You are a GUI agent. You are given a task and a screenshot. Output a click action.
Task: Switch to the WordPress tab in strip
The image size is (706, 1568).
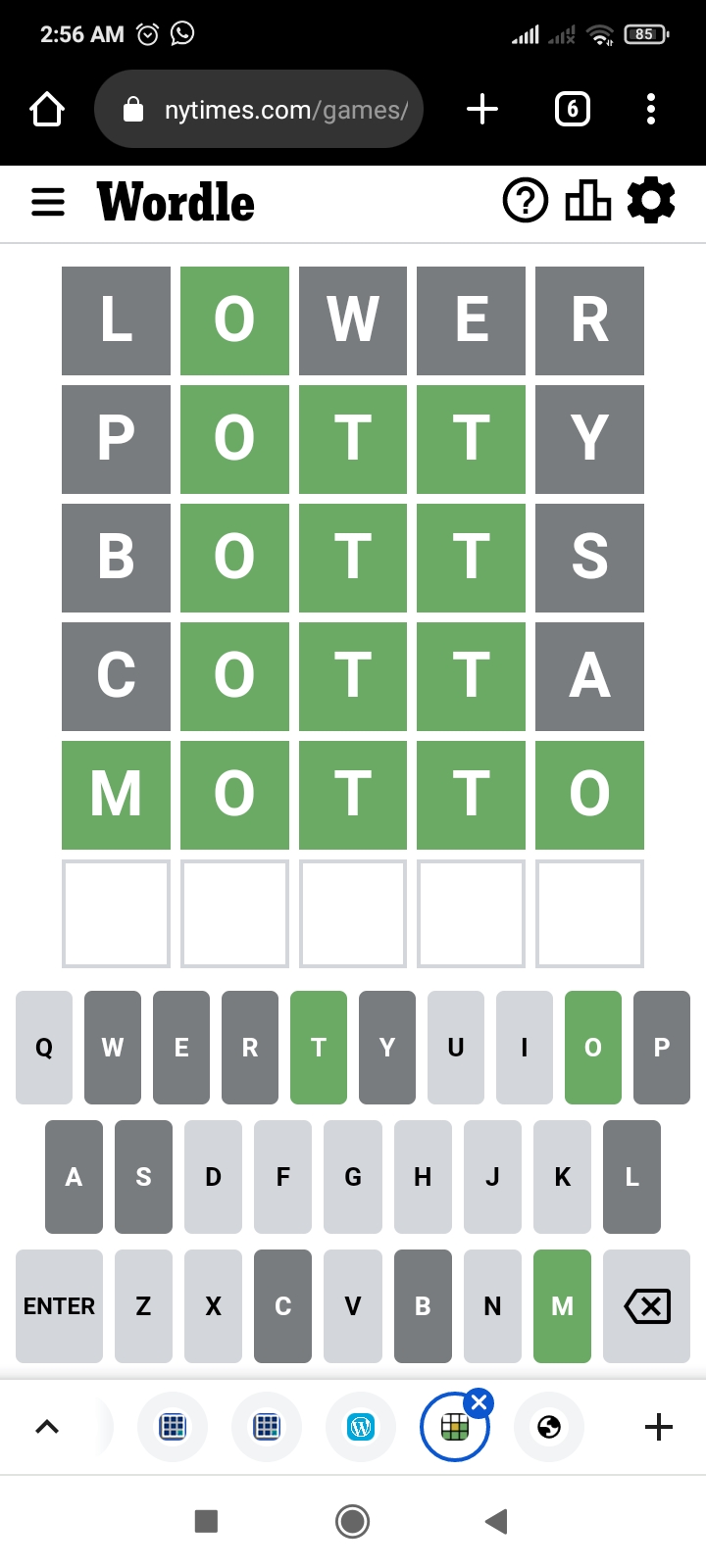pyautogui.click(x=361, y=1427)
